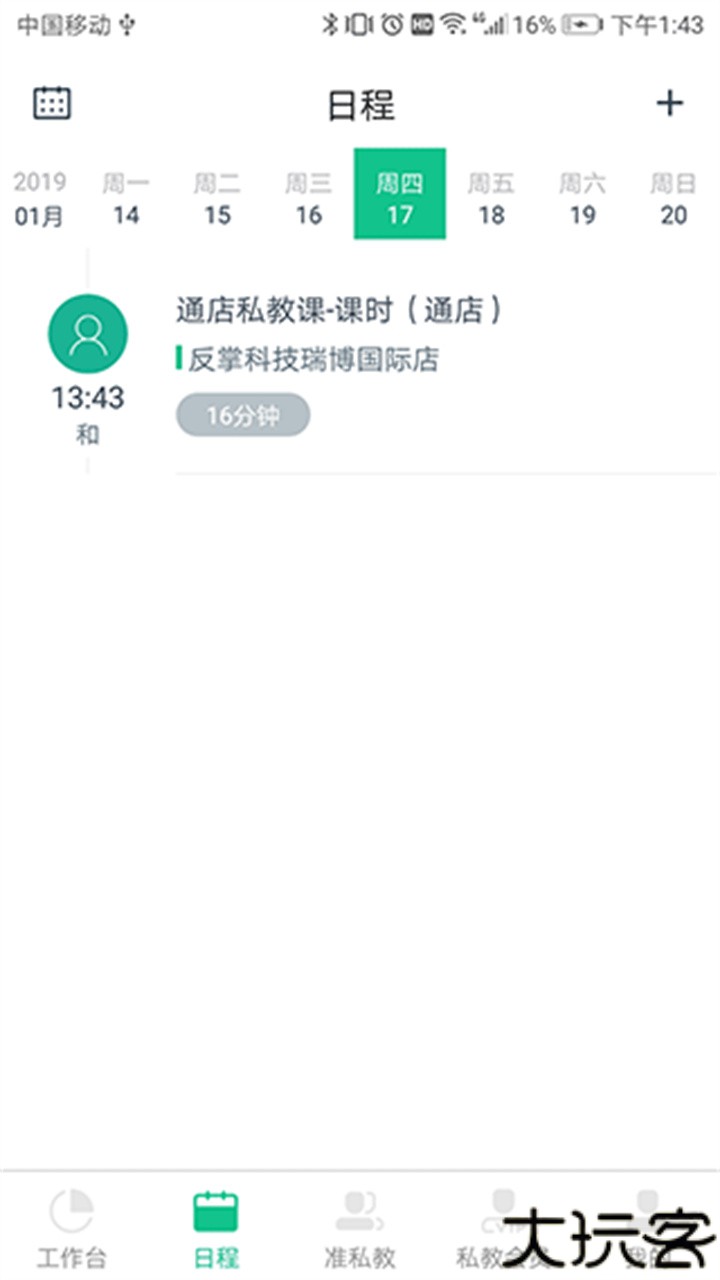Tap the 13:43 time label
720x1280 pixels.
point(86,398)
